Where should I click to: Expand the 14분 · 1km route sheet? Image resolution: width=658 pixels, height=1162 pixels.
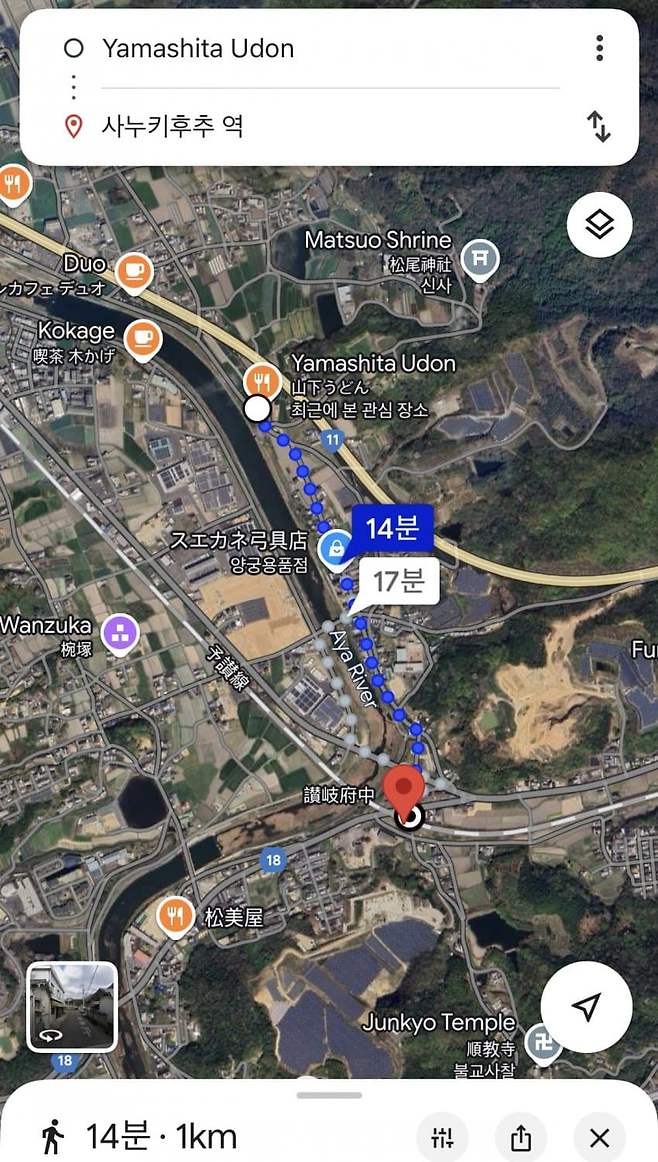[x=329, y=1096]
